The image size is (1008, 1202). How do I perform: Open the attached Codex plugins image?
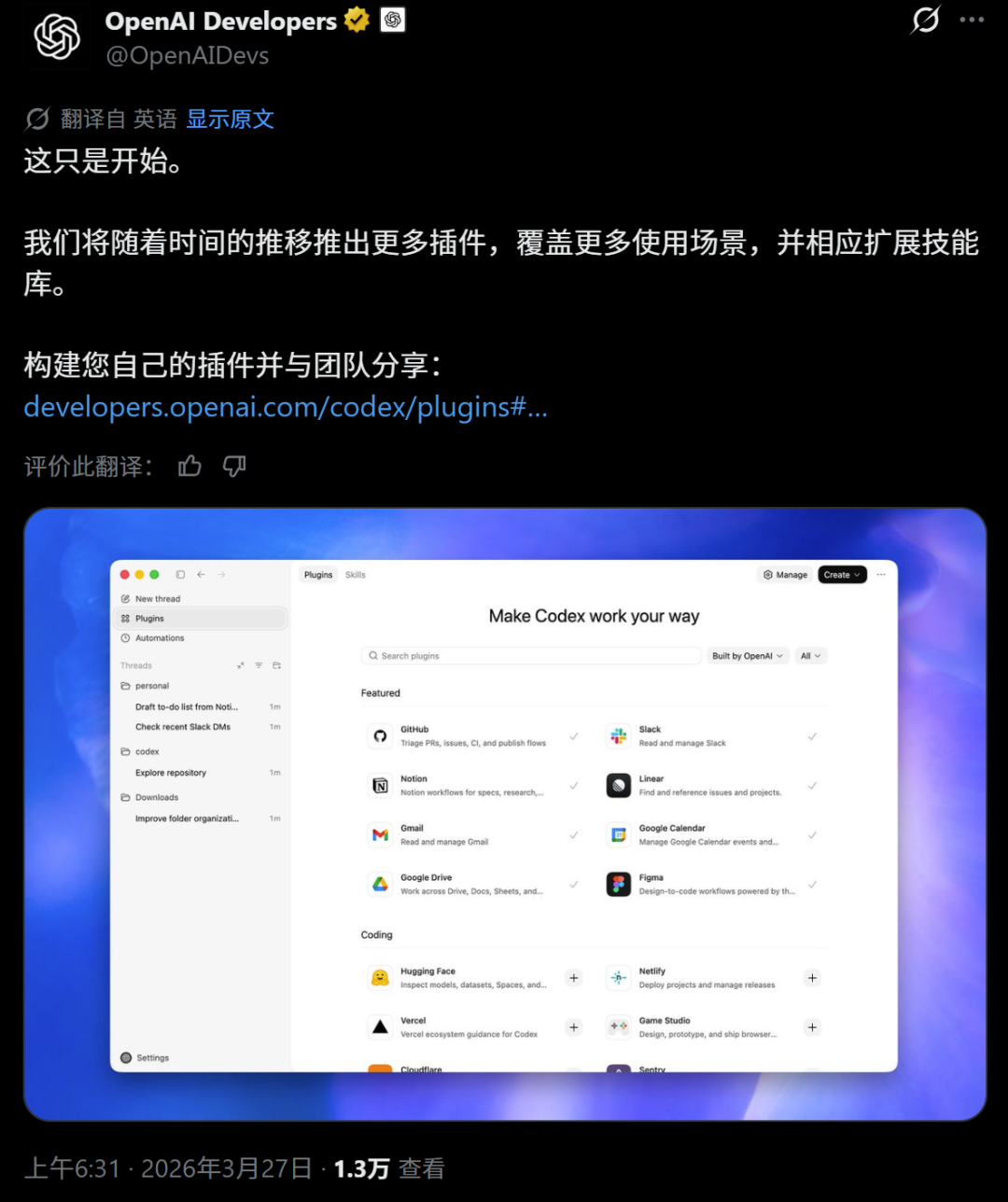tap(504, 814)
